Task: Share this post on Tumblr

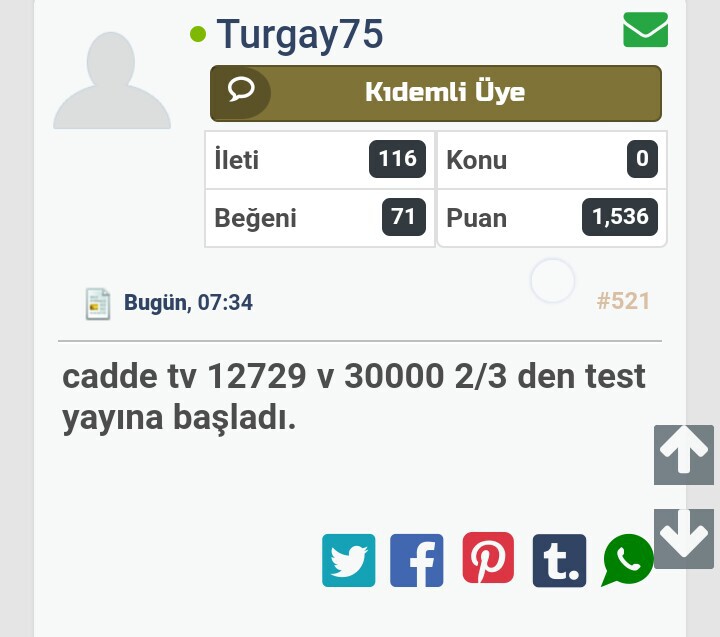Action: coord(559,560)
